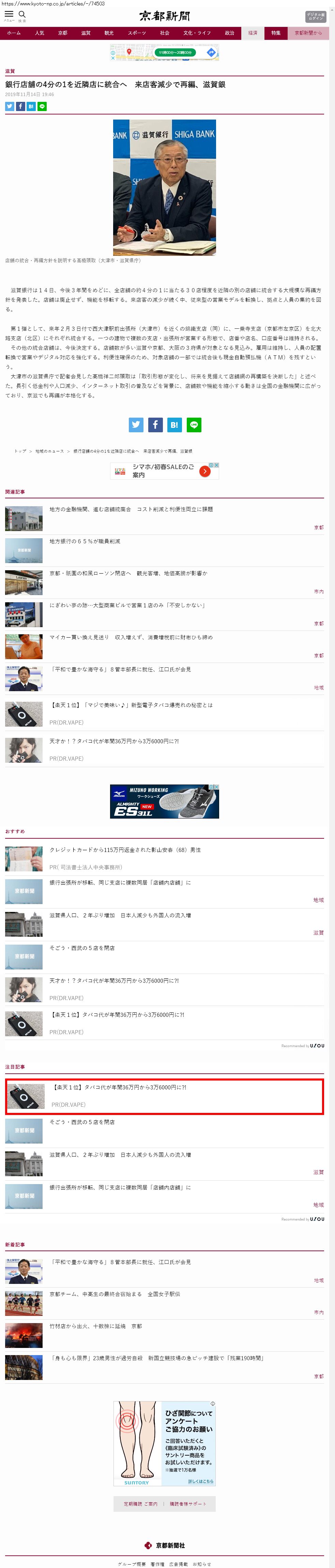
Task: Open article 地方銀行の65%が職員削減
Action: tap(85, 541)
